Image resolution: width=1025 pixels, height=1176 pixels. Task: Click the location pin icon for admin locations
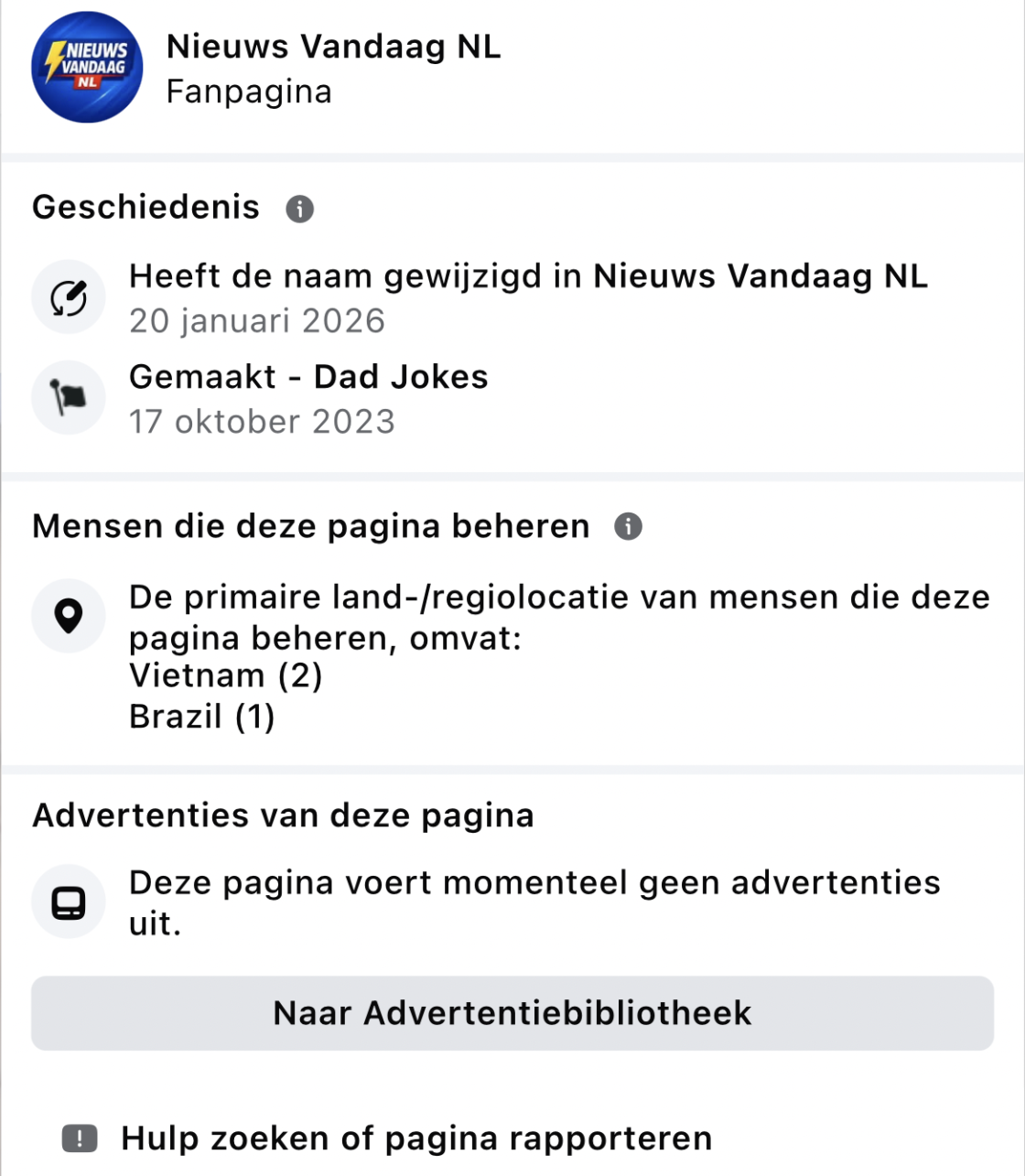68,616
